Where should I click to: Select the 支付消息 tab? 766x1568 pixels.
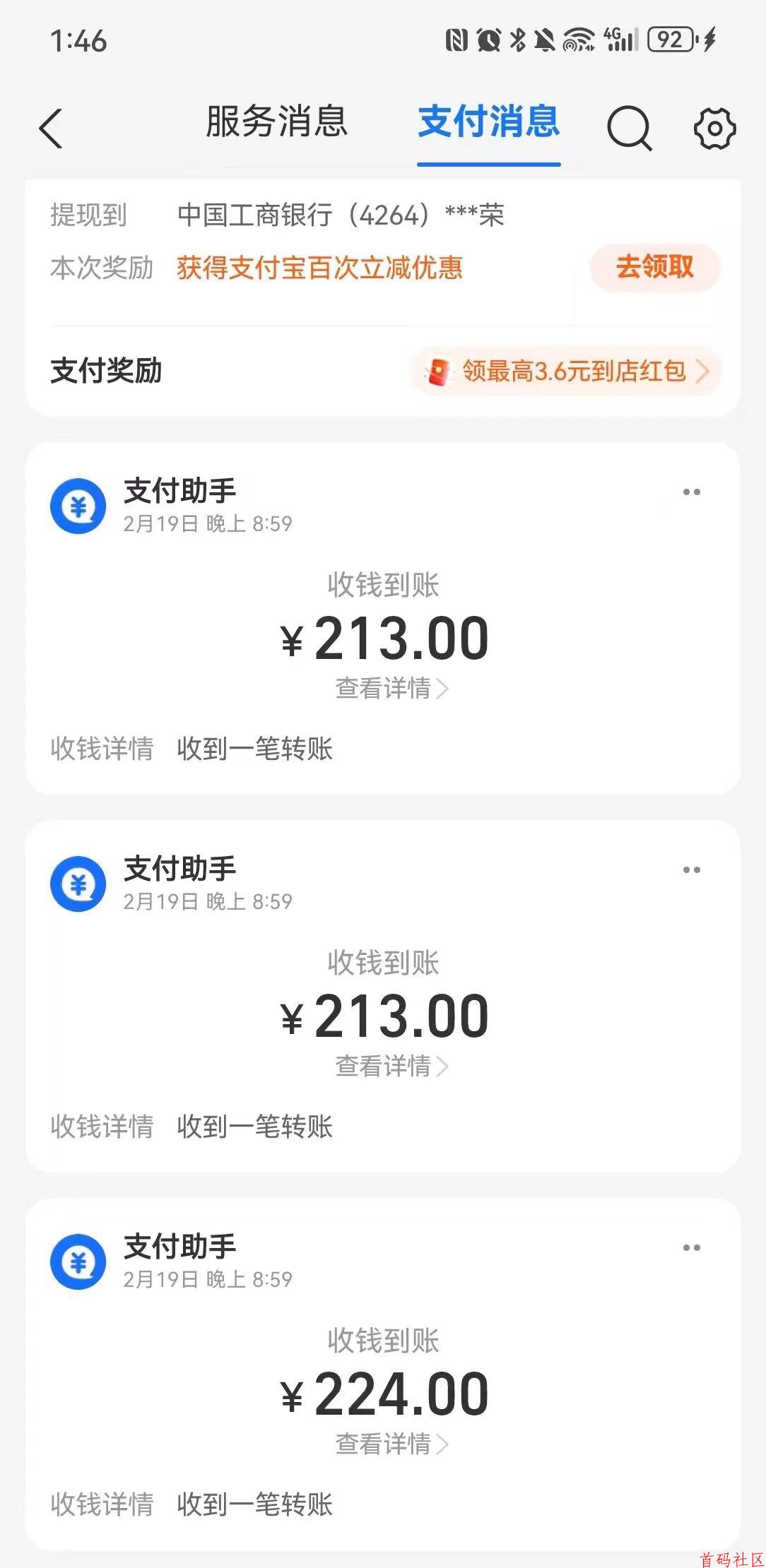tap(489, 123)
